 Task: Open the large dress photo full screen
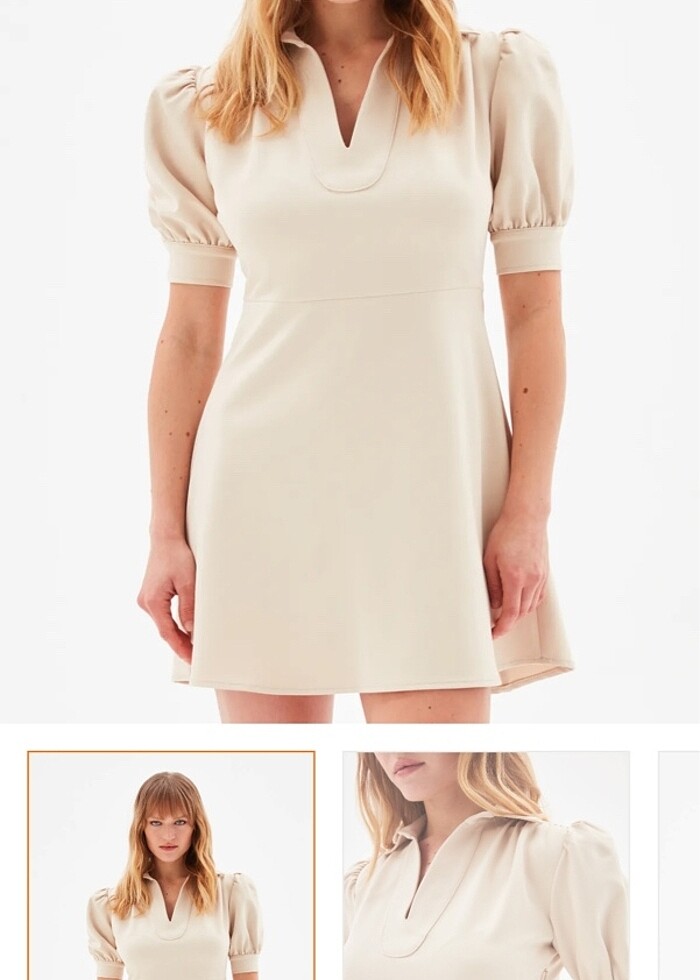[350, 360]
